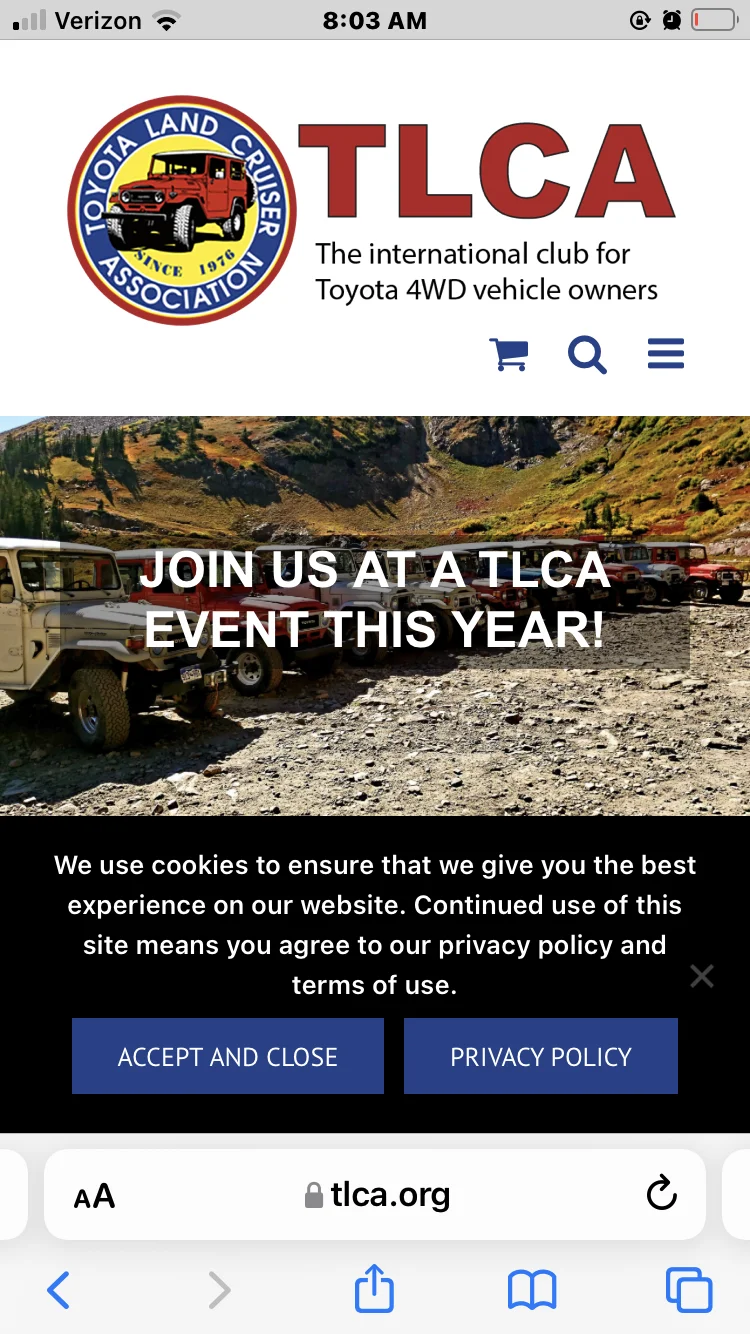Tap the tlca.org address bar
Image resolution: width=750 pixels, height=1334 pixels.
[x=378, y=1194]
